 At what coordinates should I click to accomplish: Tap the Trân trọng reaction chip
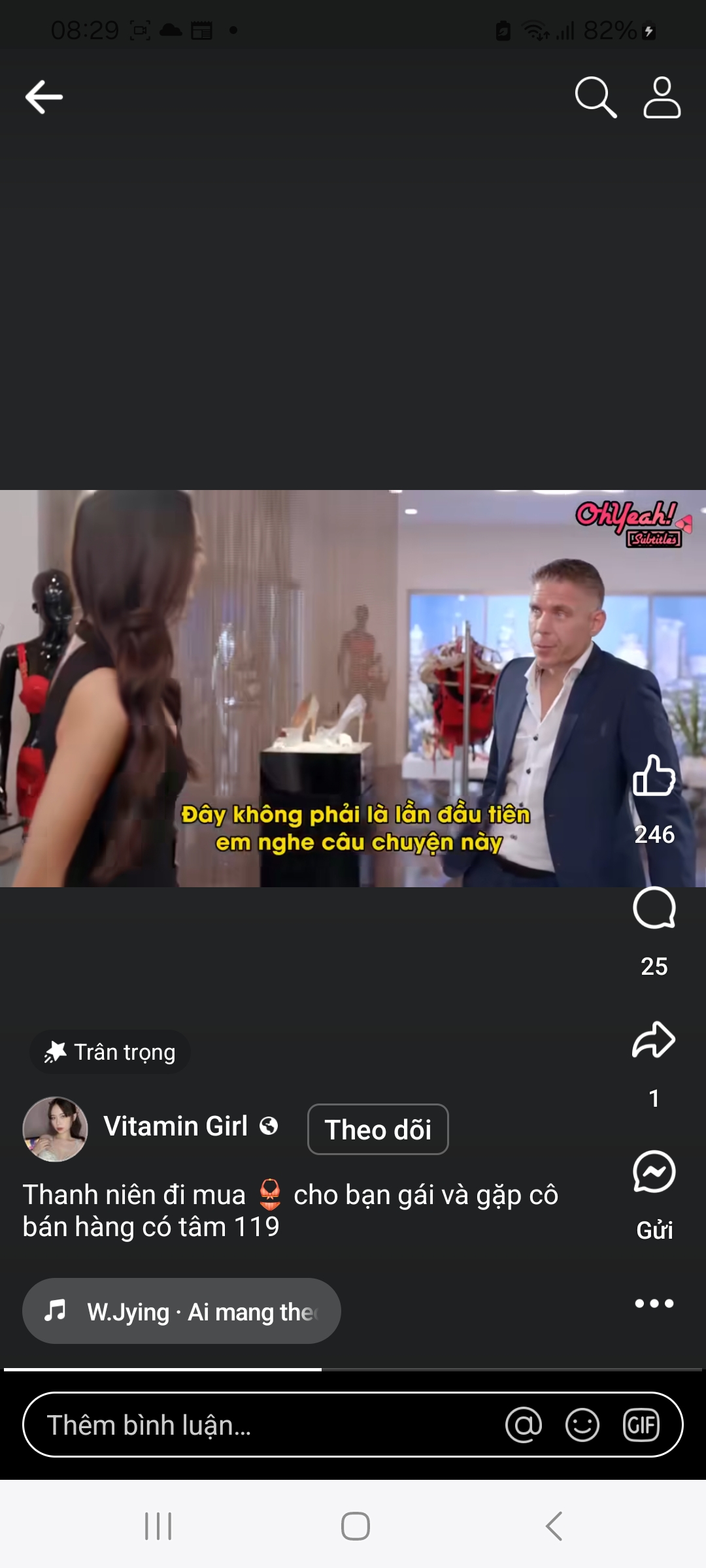[x=110, y=1052]
